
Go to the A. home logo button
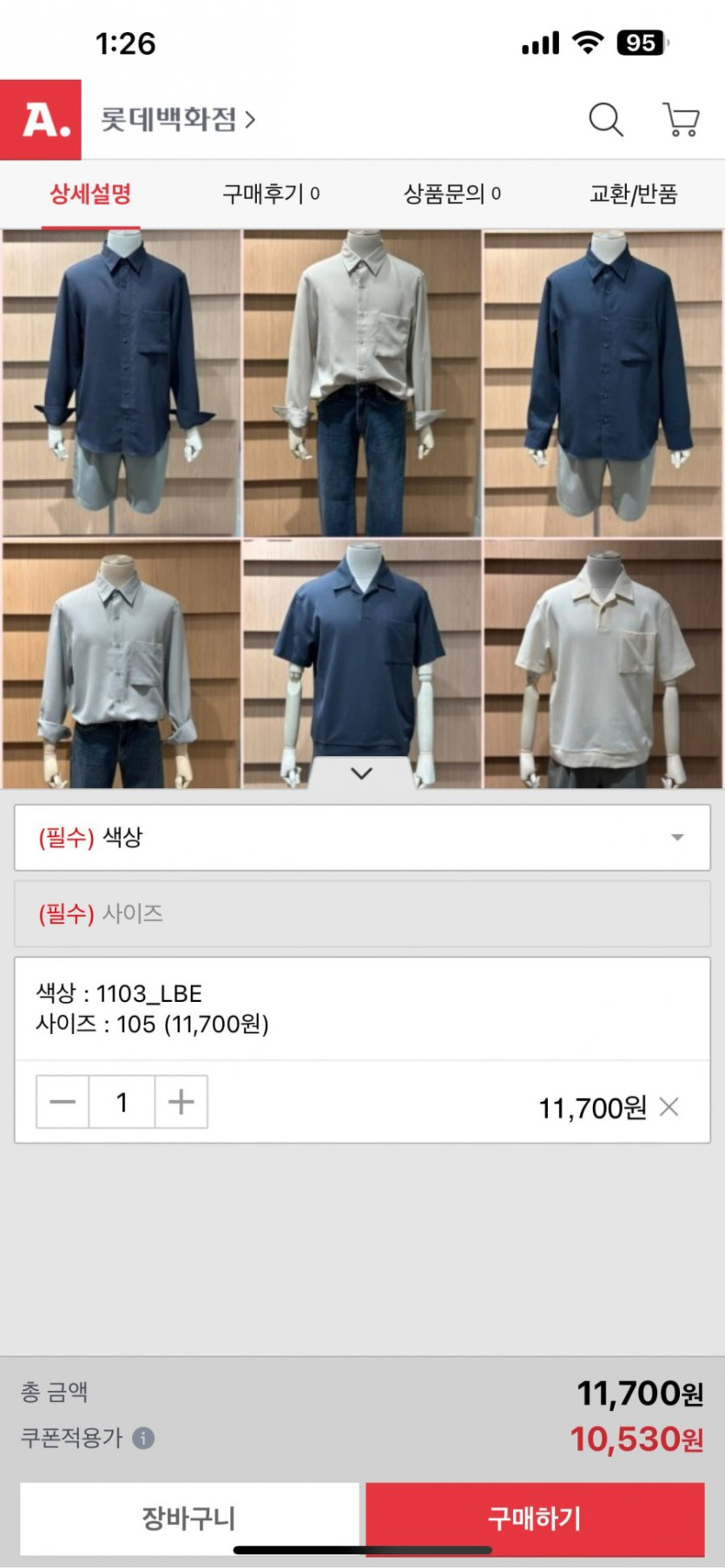[x=41, y=120]
